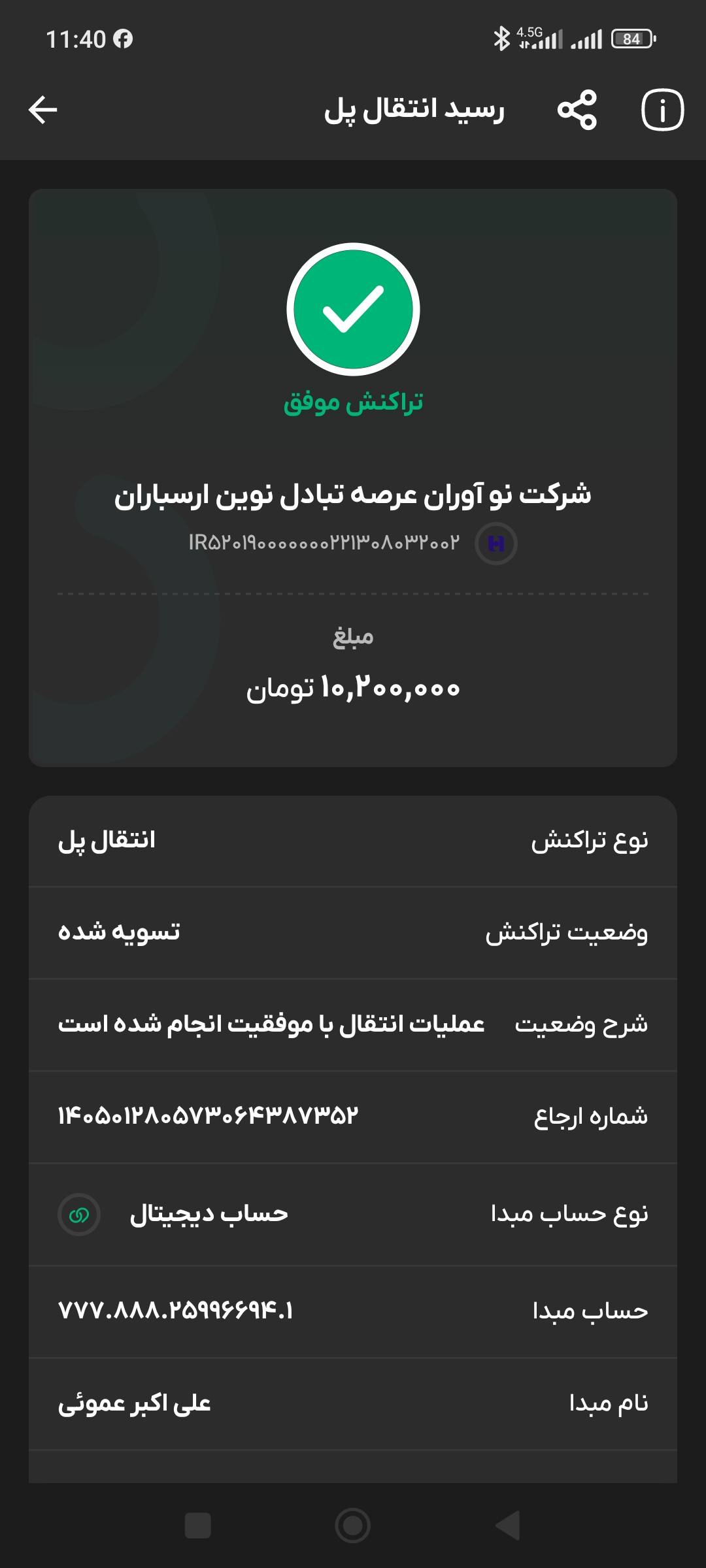Viewport: 706px width, 1568px height.
Task: Go back using the top-left arrow
Action: [x=43, y=110]
